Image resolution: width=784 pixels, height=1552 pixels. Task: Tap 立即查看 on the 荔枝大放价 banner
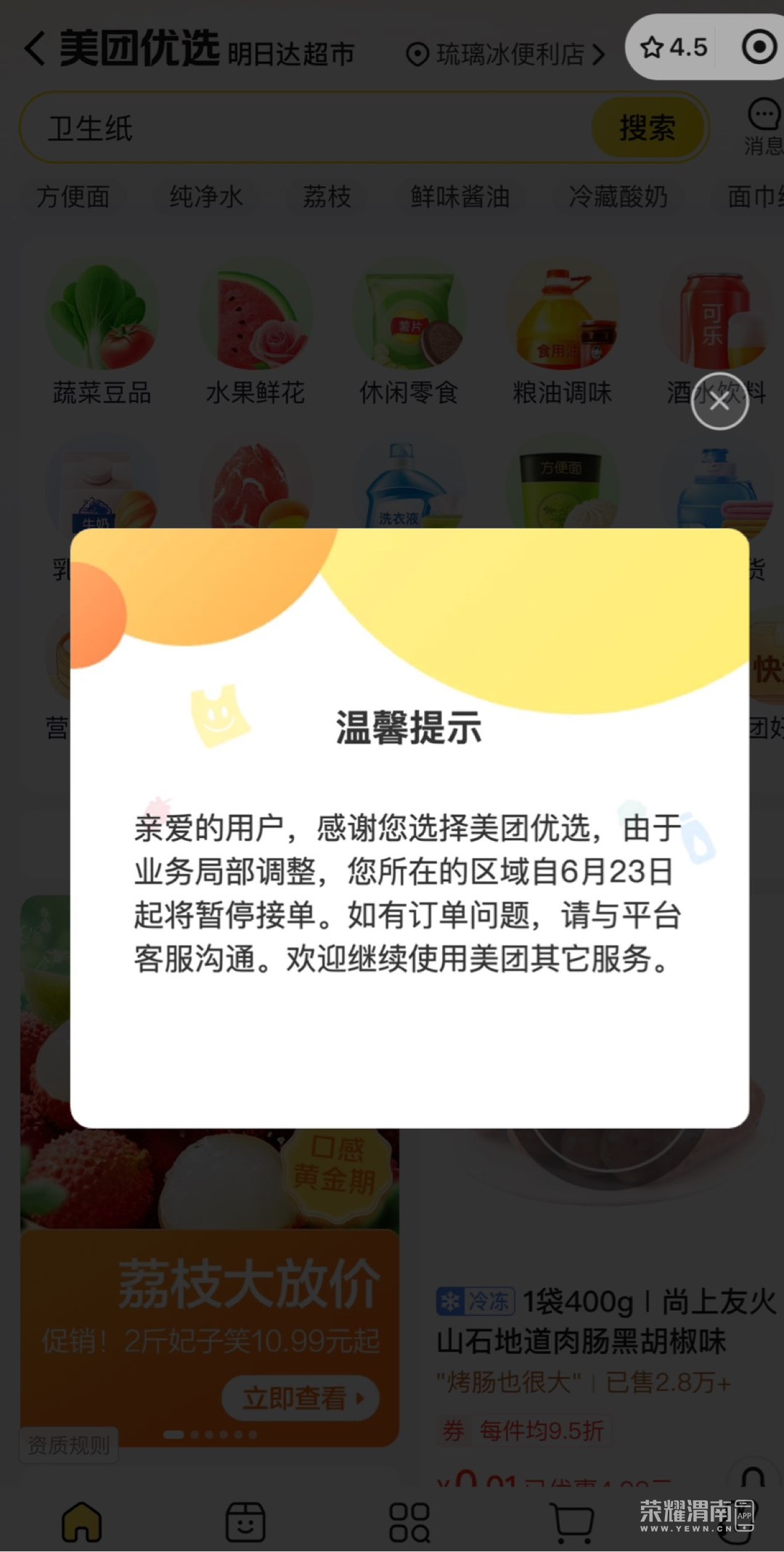(x=301, y=1397)
